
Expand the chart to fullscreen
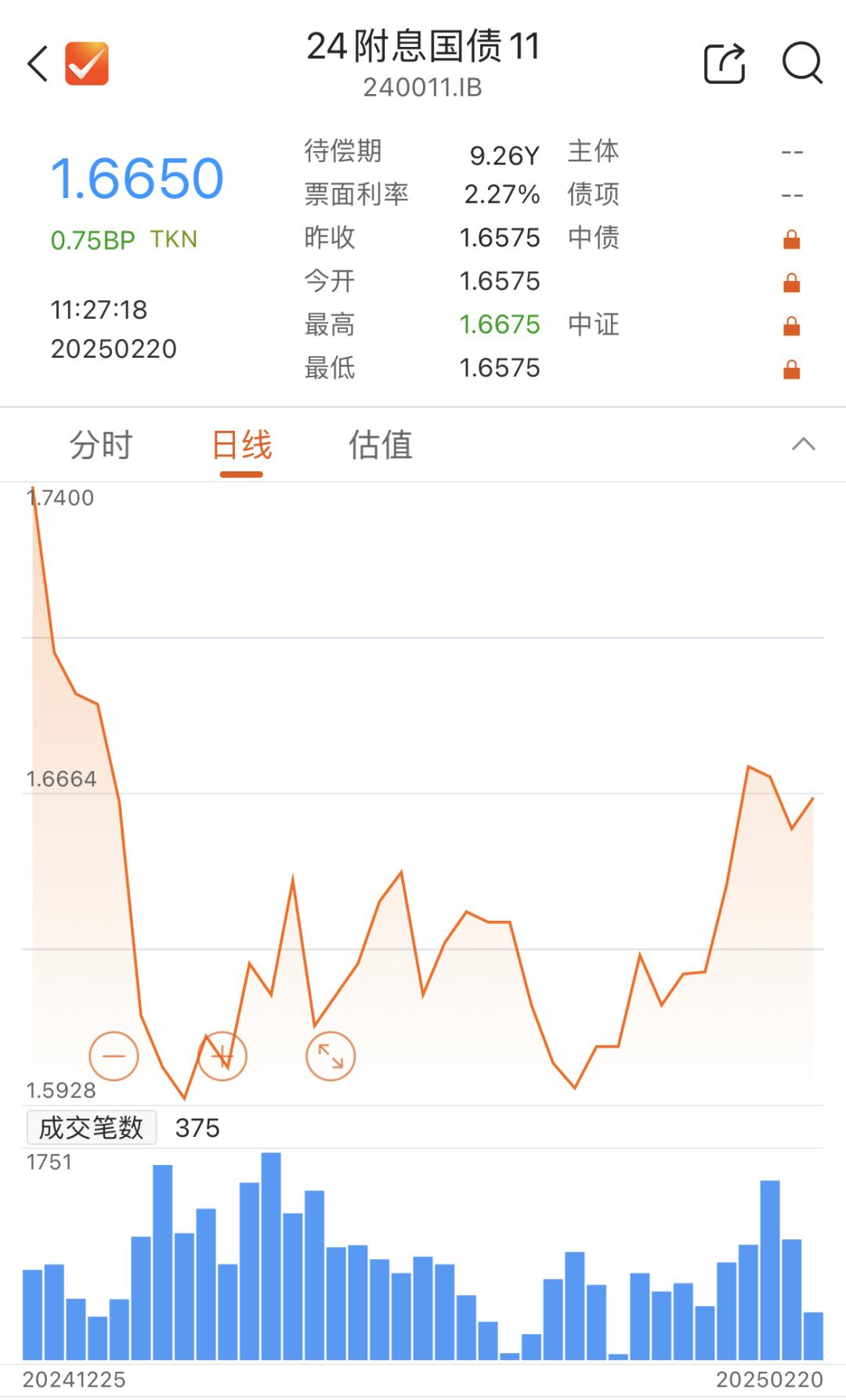tap(331, 1056)
